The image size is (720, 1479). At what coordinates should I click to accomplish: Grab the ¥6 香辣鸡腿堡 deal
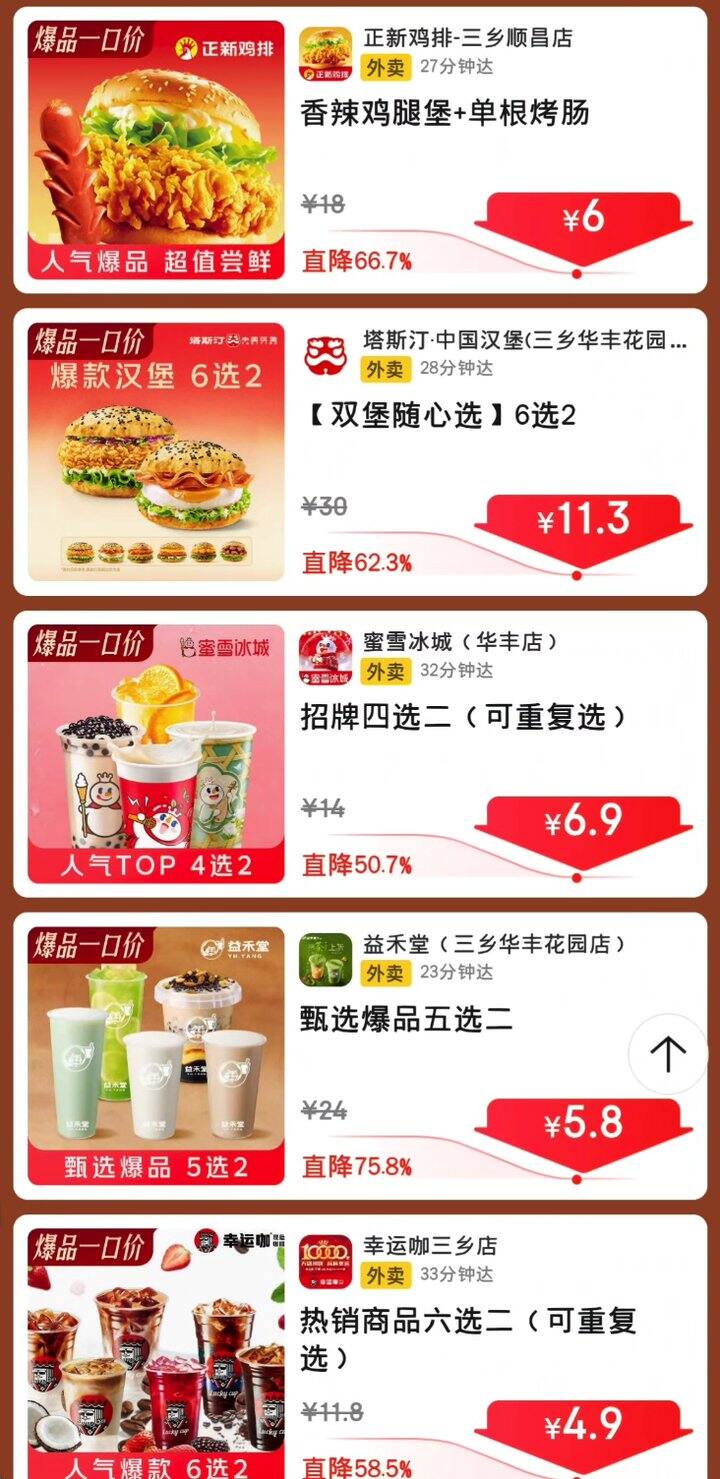coord(582,219)
